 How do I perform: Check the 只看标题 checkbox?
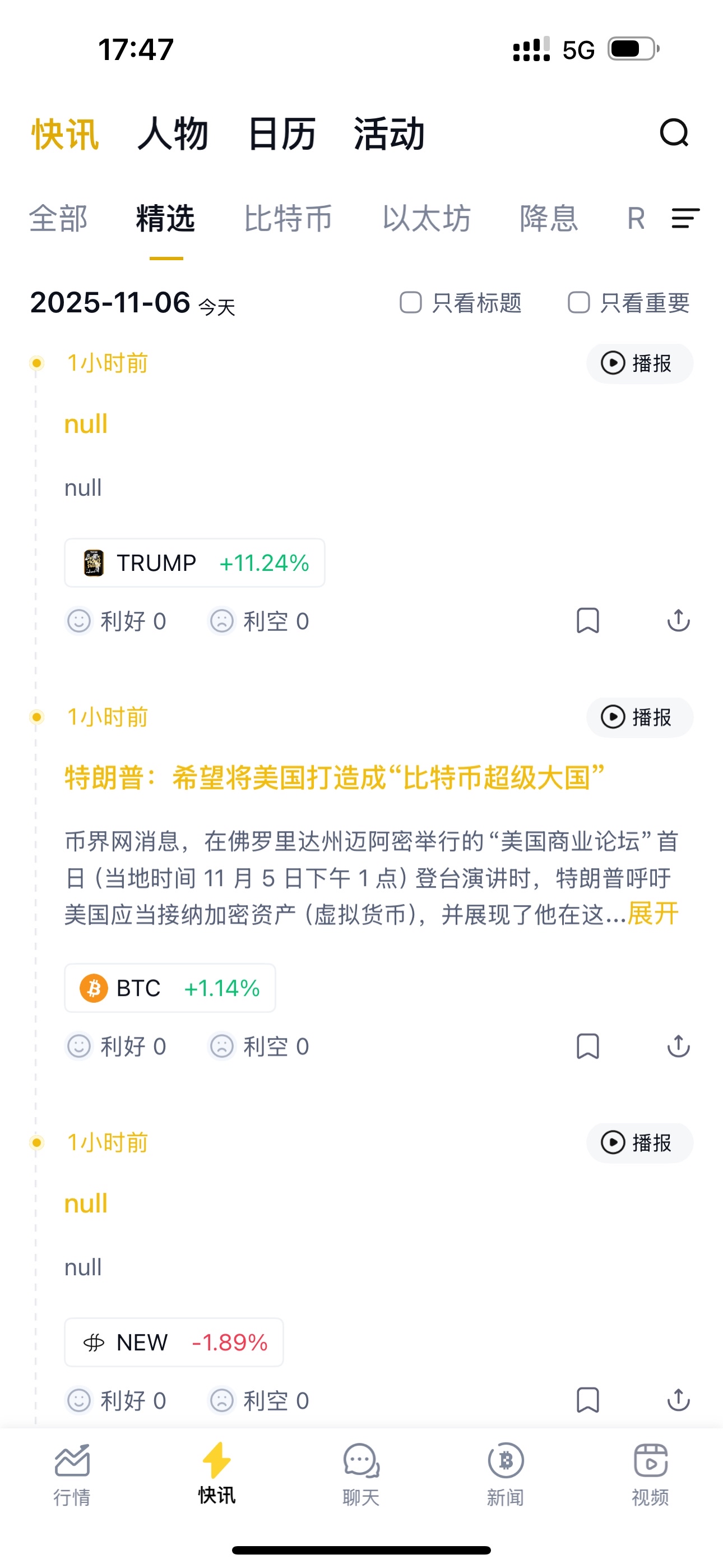click(411, 302)
